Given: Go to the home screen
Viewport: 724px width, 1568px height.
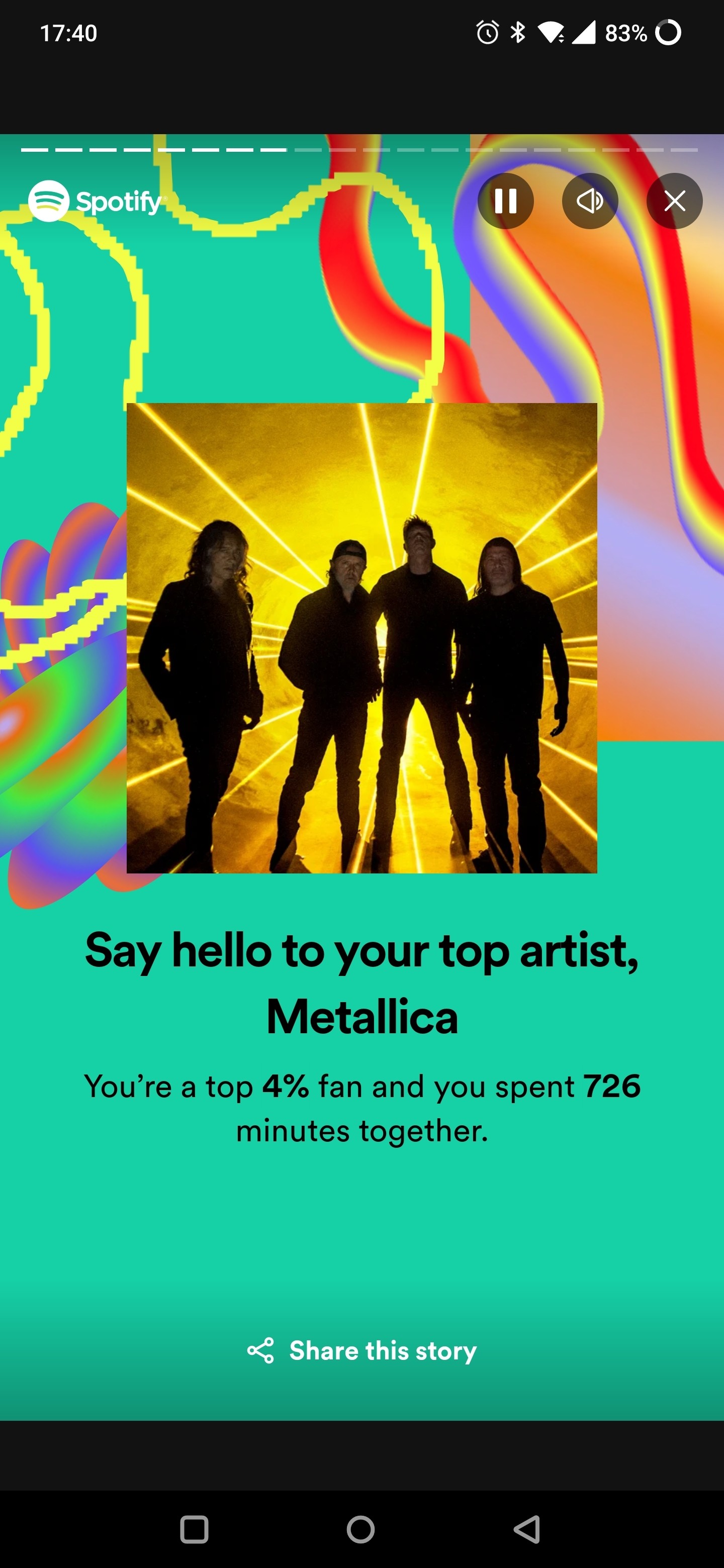Looking at the screenshot, I should tap(360, 1529).
